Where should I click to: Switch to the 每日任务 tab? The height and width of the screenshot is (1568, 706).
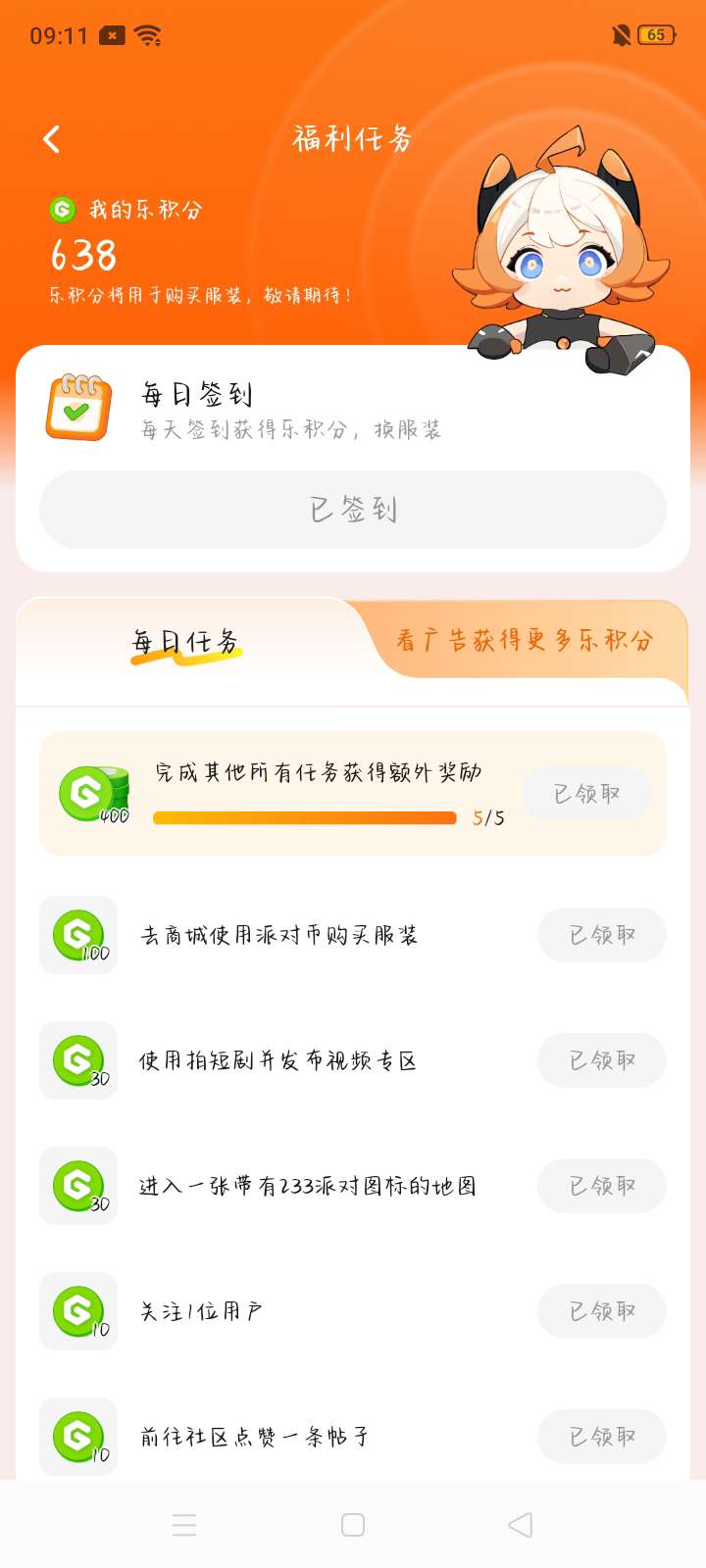pyautogui.click(x=186, y=642)
